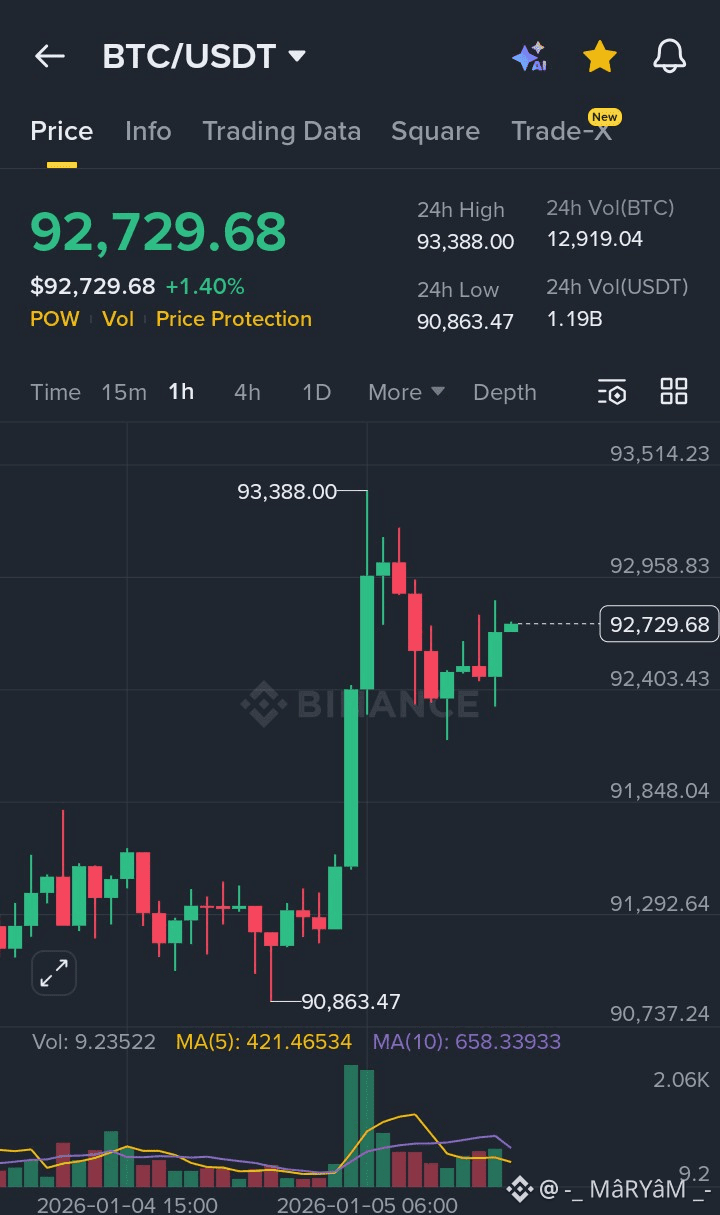Switch to the Depth chart
The width and height of the screenshot is (720, 1215).
point(504,392)
